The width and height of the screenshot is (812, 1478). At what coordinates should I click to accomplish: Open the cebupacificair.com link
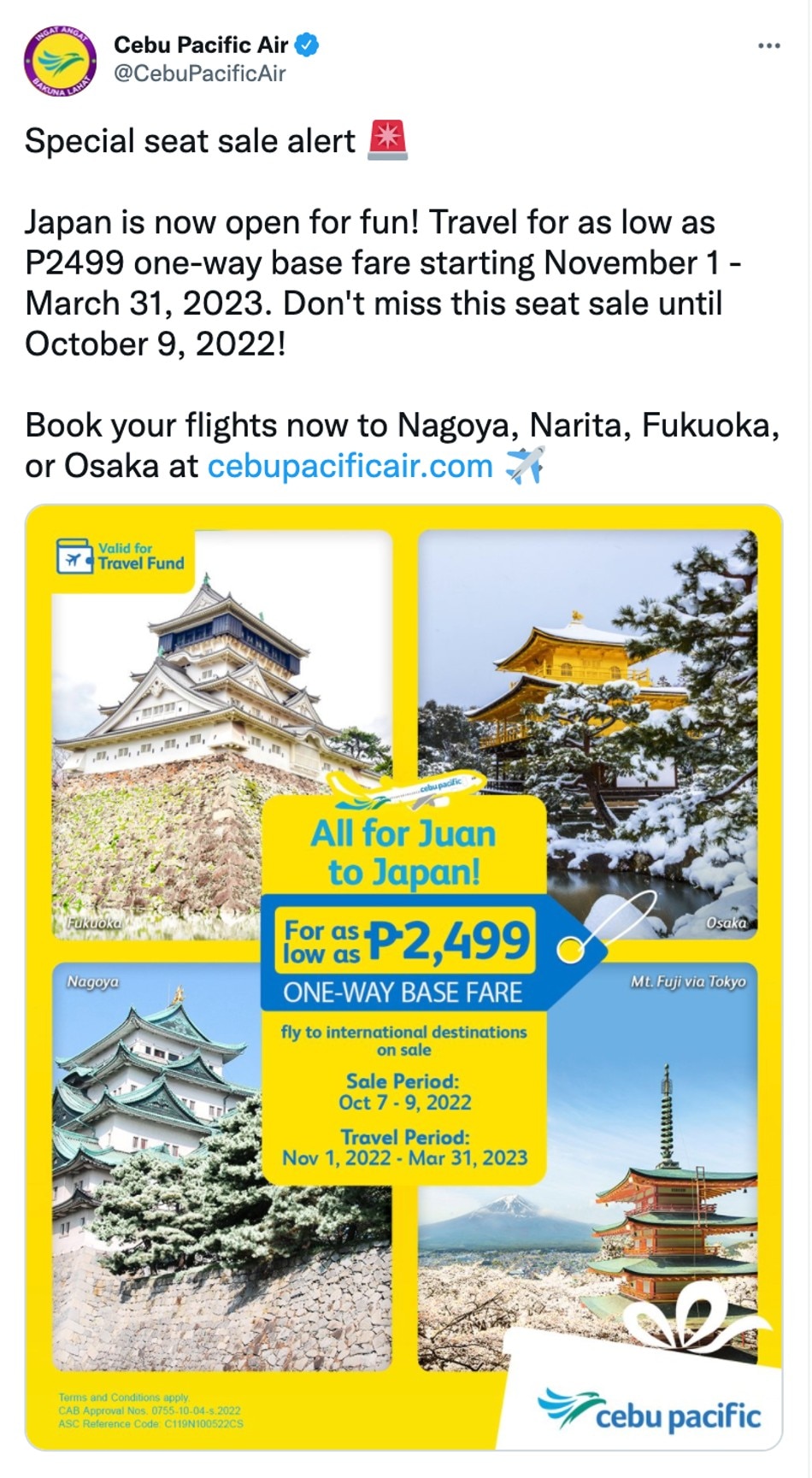coord(350,466)
